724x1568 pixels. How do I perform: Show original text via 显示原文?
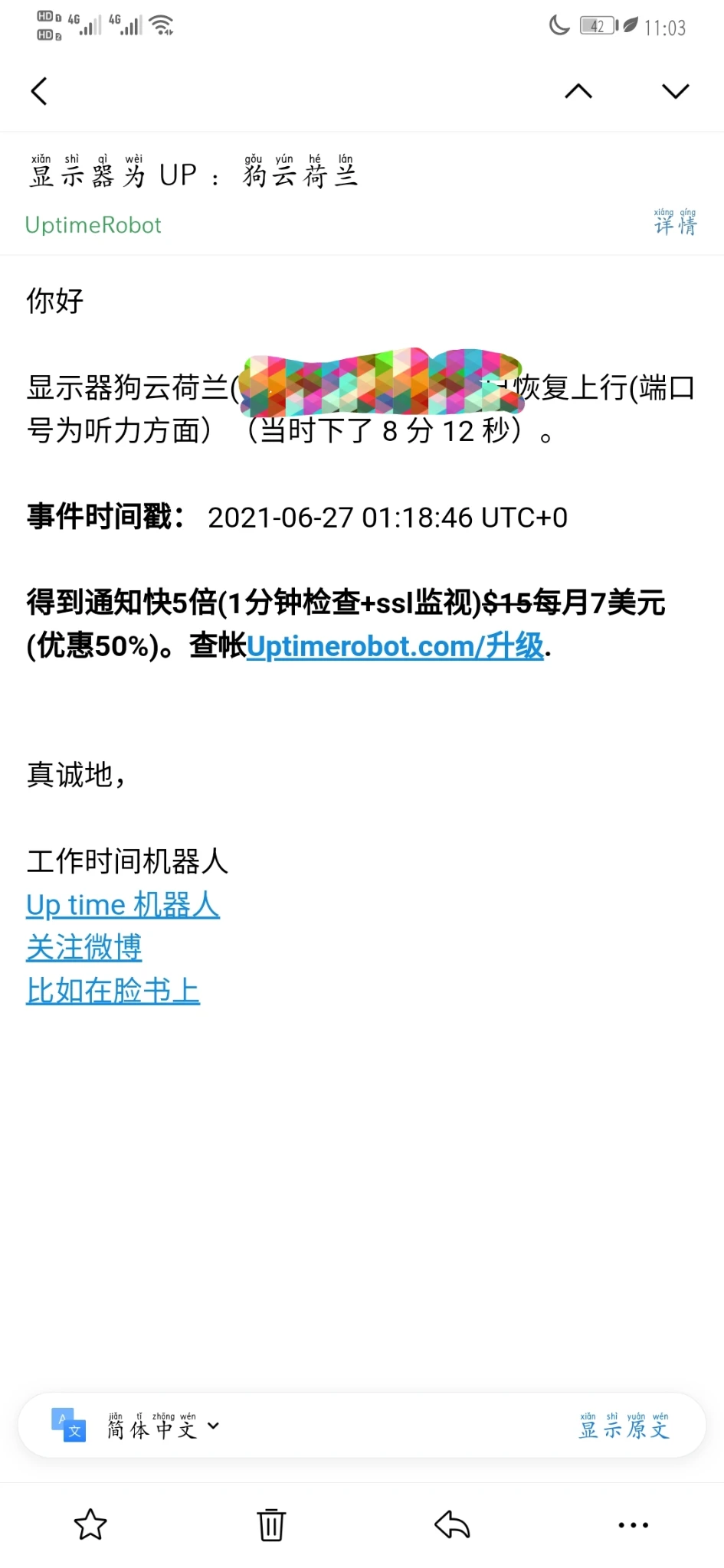click(x=624, y=1426)
